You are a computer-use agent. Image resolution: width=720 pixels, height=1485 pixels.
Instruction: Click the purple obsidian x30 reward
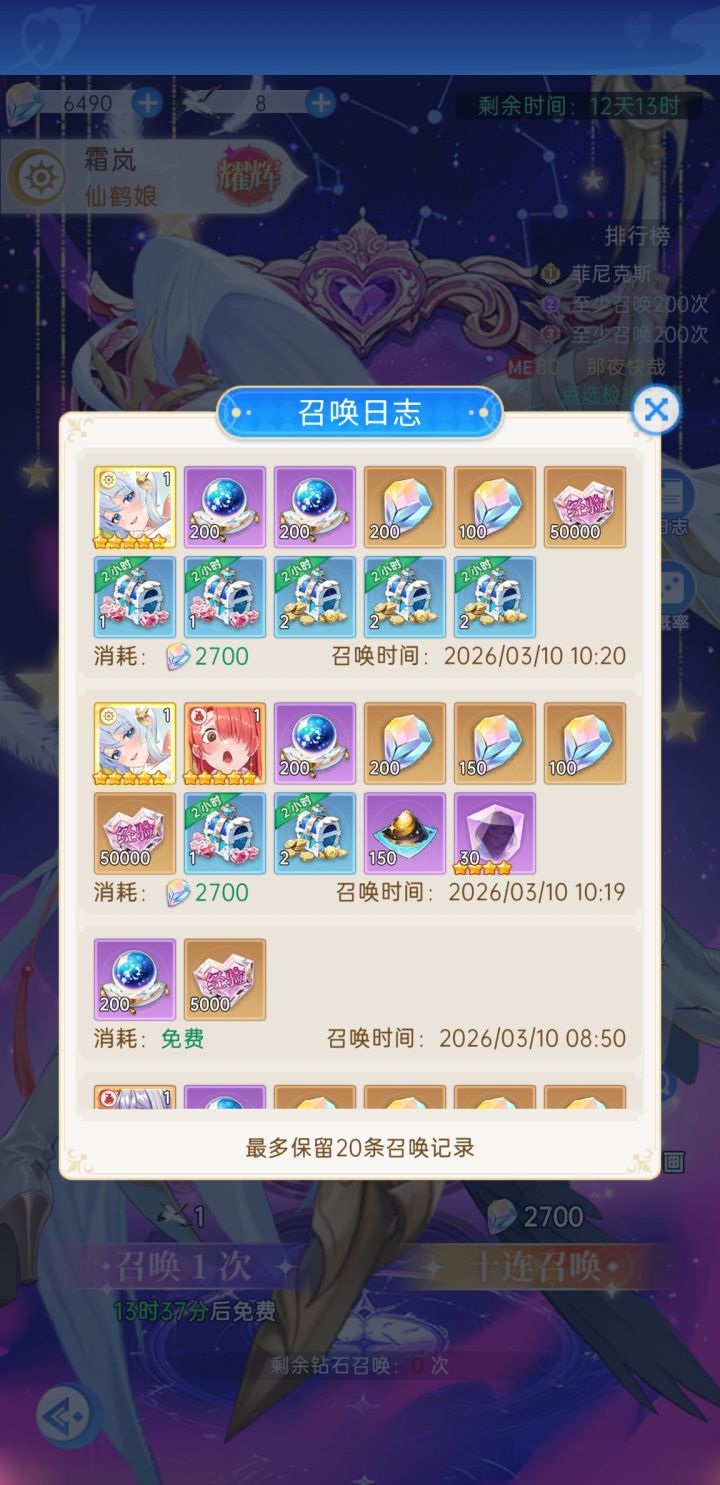click(494, 834)
